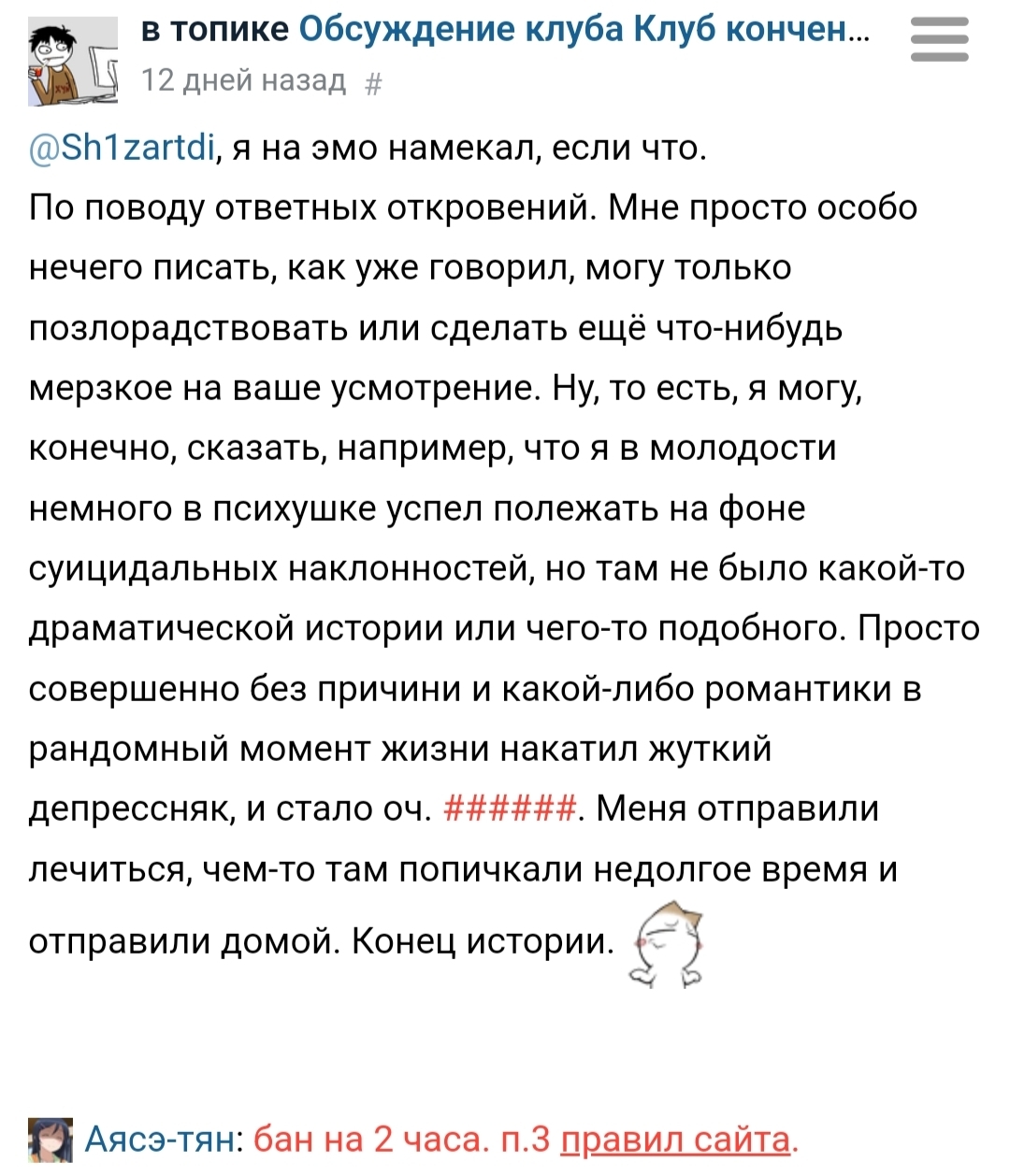Open the правил сайта link

pos(674,1140)
